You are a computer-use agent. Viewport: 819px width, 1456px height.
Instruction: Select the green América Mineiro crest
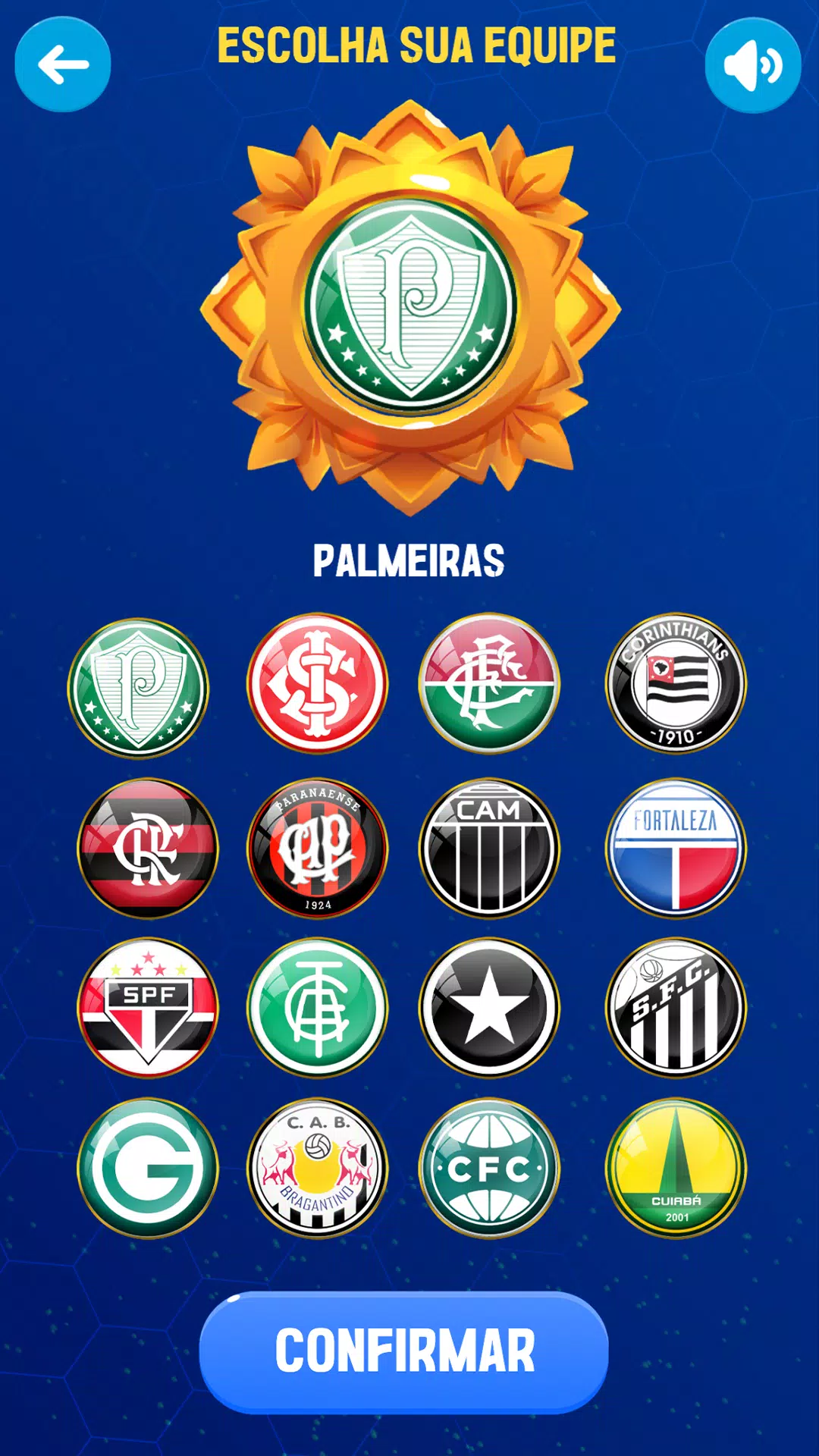pyautogui.click(x=317, y=1008)
